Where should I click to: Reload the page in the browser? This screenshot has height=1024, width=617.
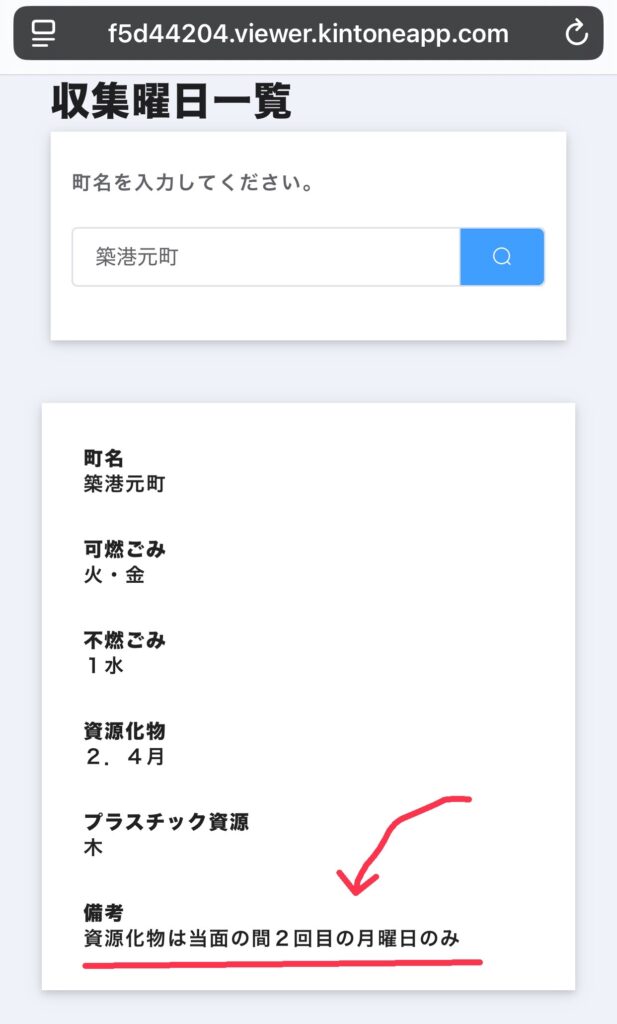(576, 34)
